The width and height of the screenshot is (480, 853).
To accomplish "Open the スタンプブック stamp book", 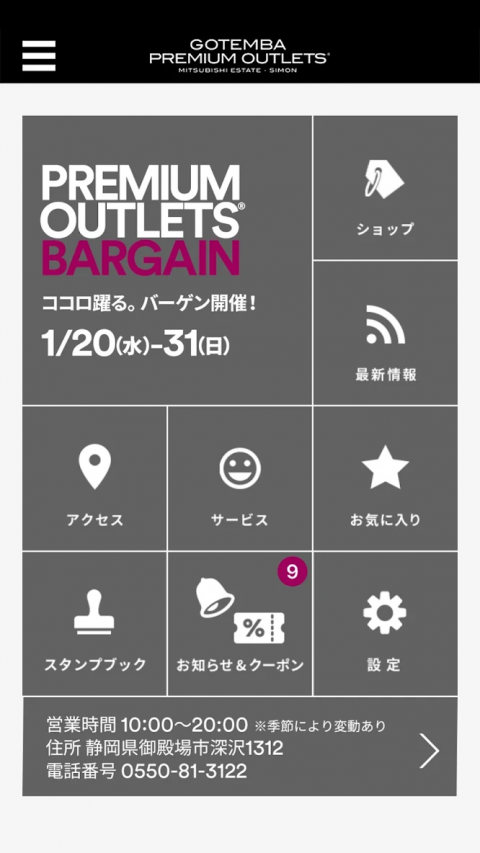I will tap(94, 623).
